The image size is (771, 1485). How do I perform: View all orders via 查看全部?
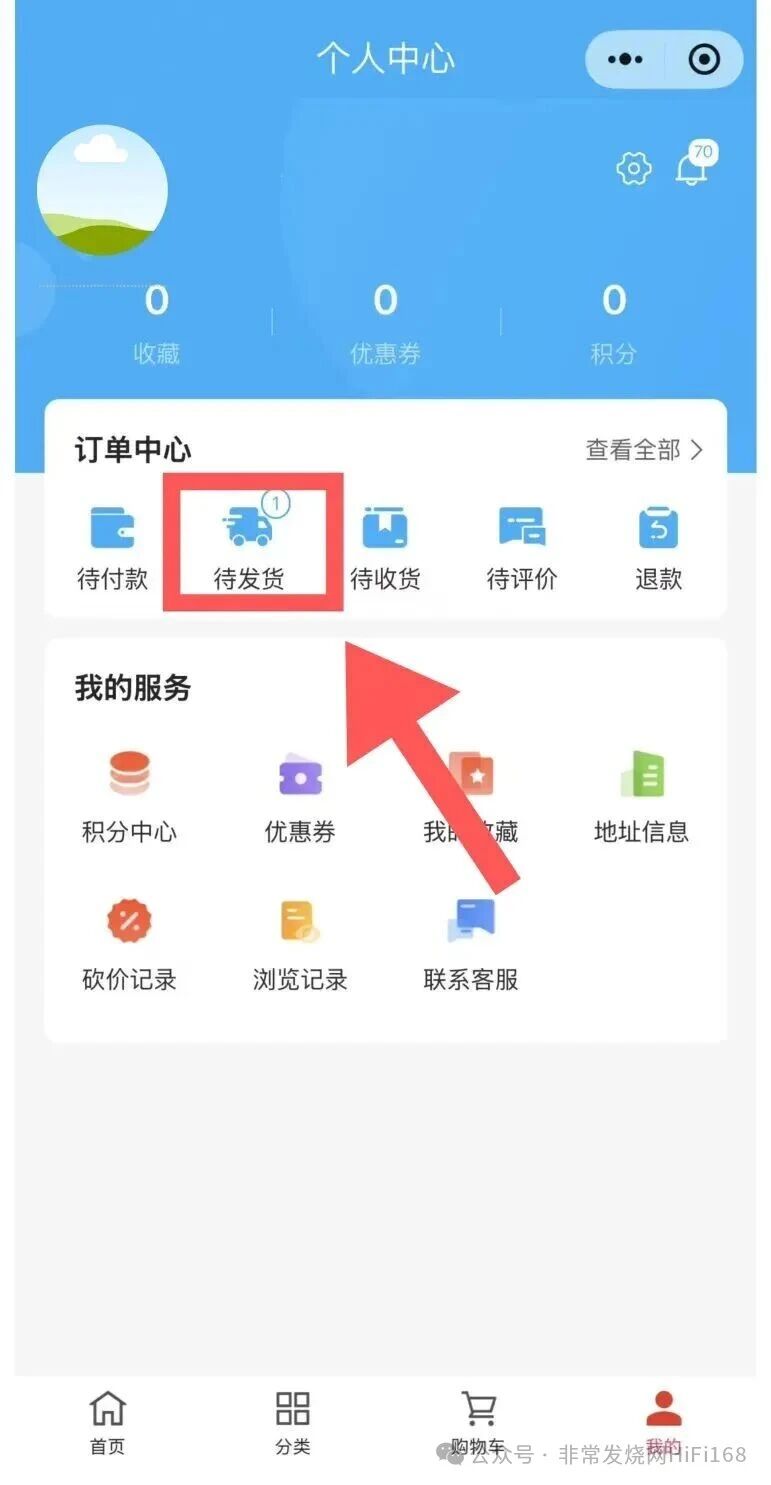pos(644,450)
